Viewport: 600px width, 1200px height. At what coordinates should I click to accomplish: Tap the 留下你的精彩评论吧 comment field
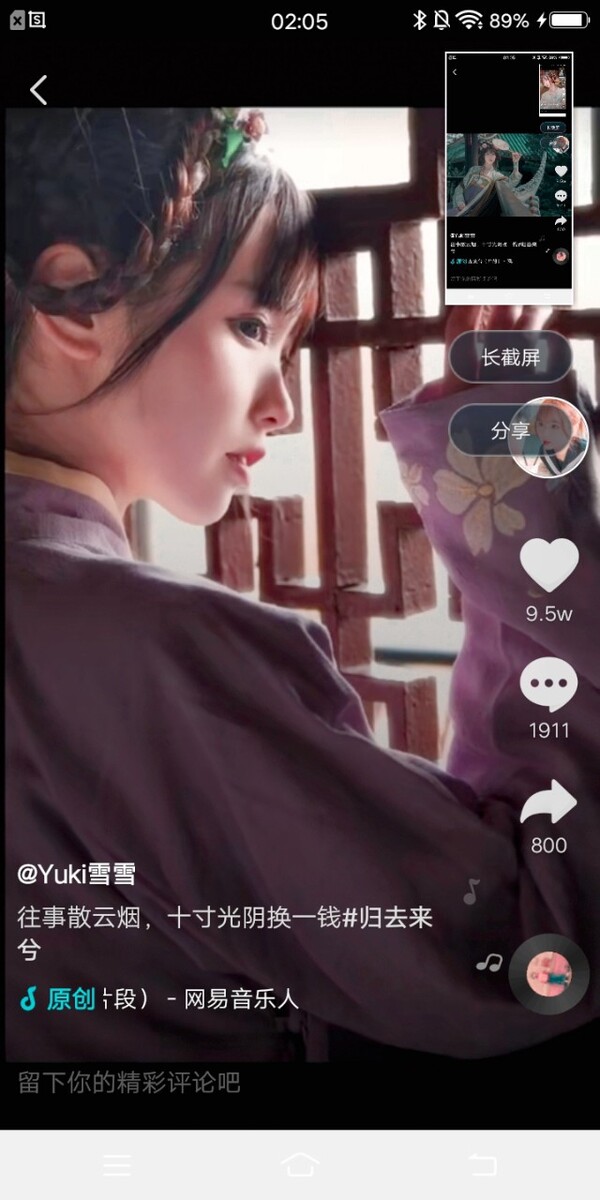[130, 1083]
